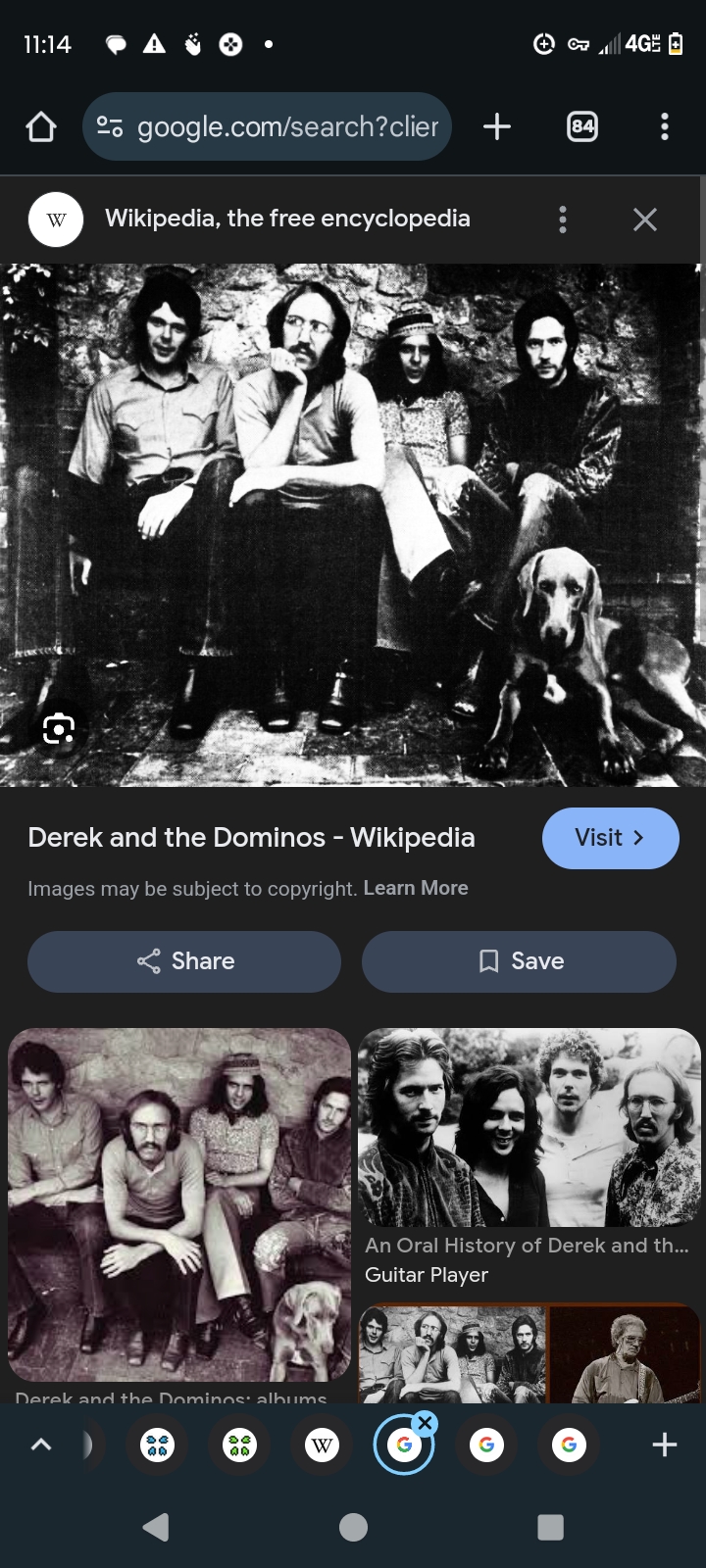Screen dimensions: 706x1568
Task: Close the image preview panel
Action: pyautogui.click(x=645, y=220)
